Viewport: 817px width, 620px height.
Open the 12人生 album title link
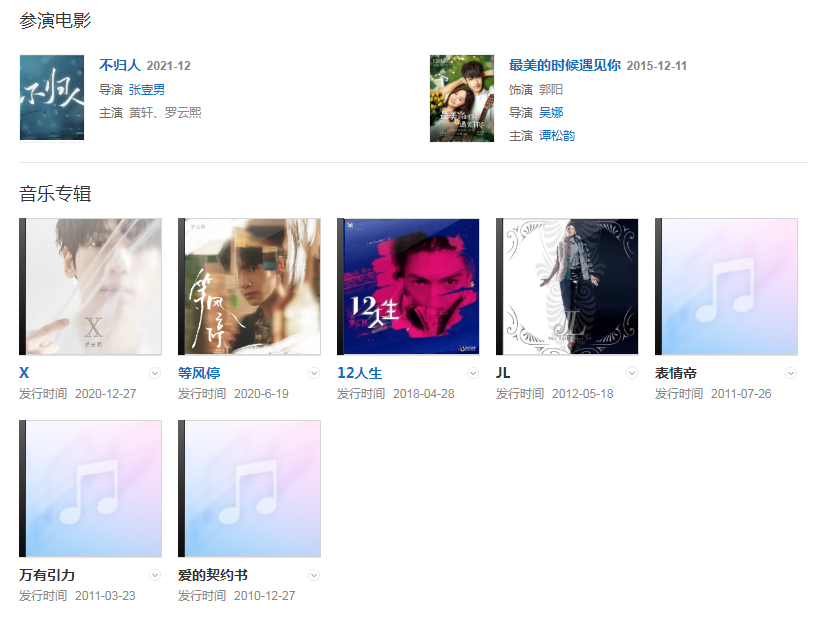pyautogui.click(x=359, y=373)
